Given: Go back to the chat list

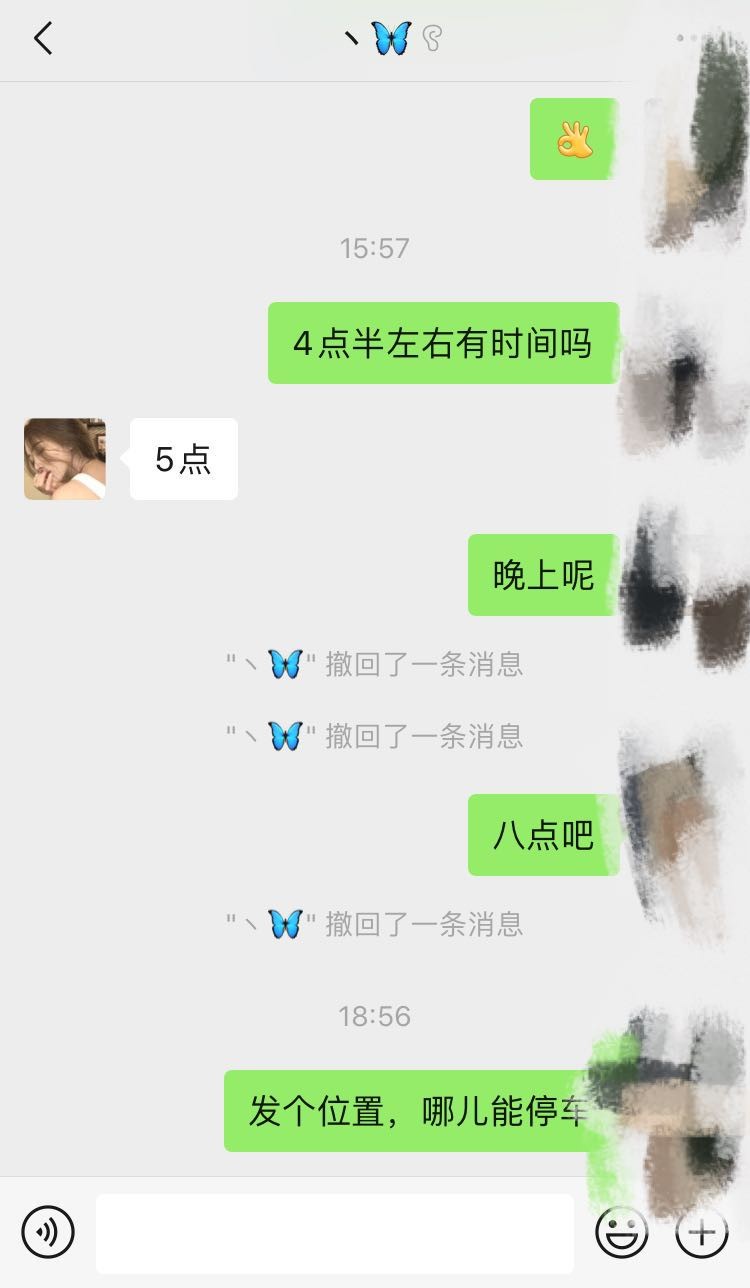Looking at the screenshot, I should [43, 39].
